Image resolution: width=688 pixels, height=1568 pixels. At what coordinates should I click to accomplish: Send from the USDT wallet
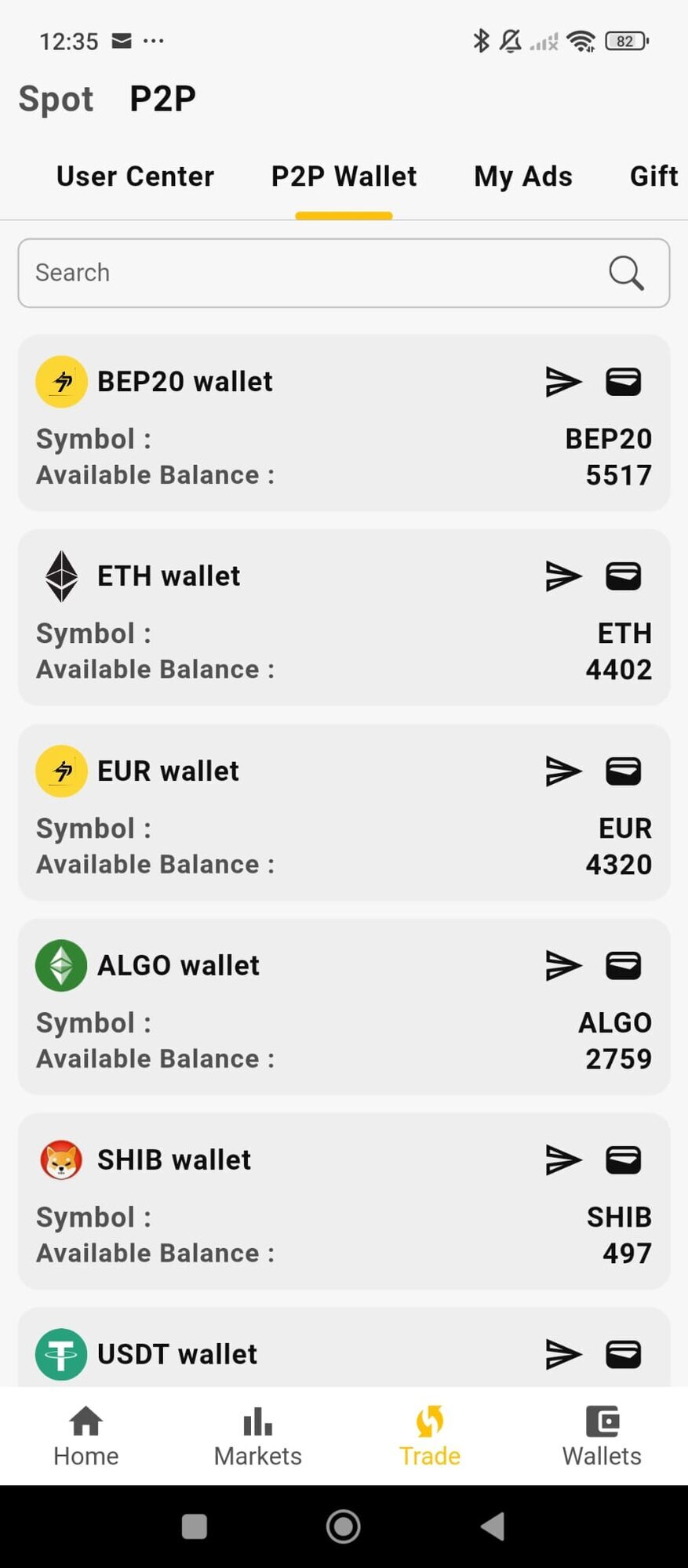pyautogui.click(x=563, y=1354)
